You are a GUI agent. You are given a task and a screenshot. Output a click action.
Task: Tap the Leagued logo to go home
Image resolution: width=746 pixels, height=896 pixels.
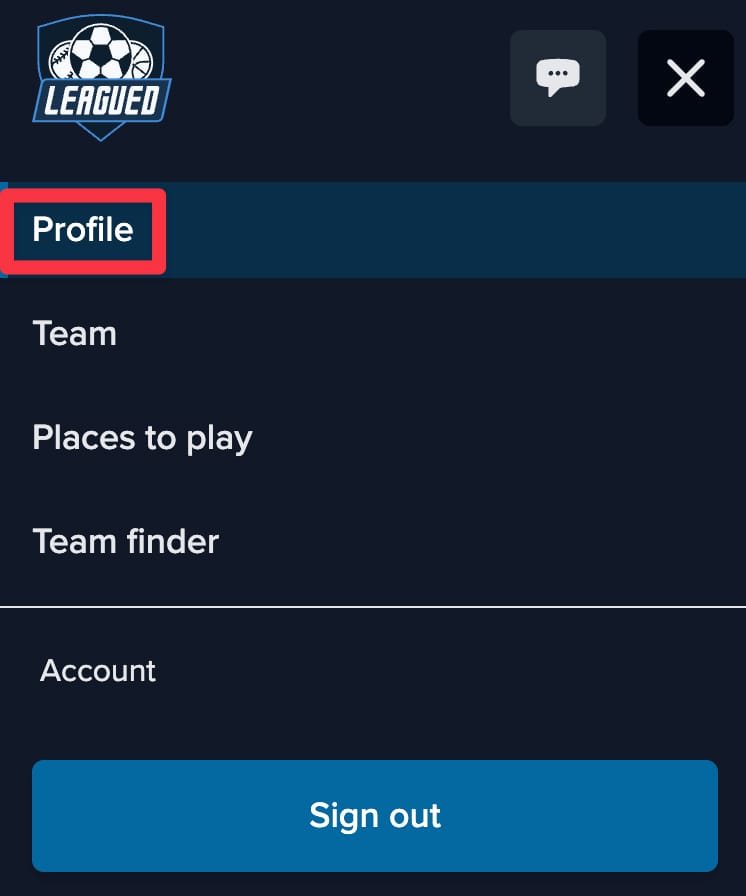101,78
